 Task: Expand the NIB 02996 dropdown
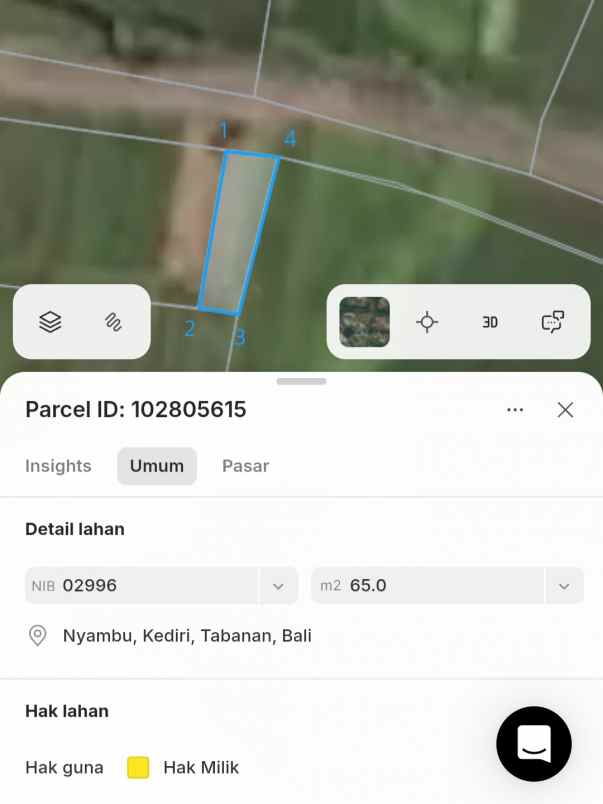[278, 586]
